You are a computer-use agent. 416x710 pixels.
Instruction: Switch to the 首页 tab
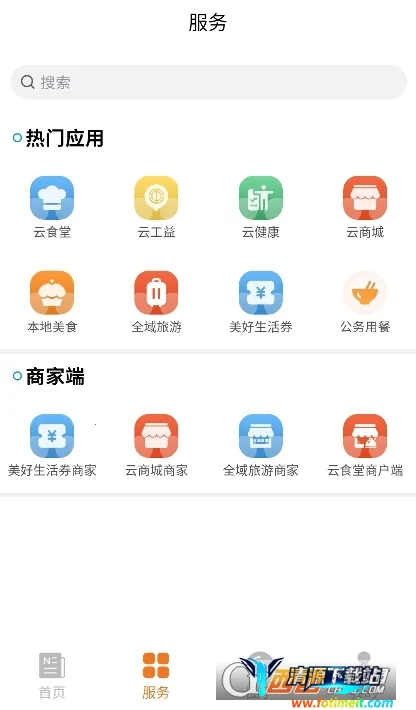click(52, 676)
